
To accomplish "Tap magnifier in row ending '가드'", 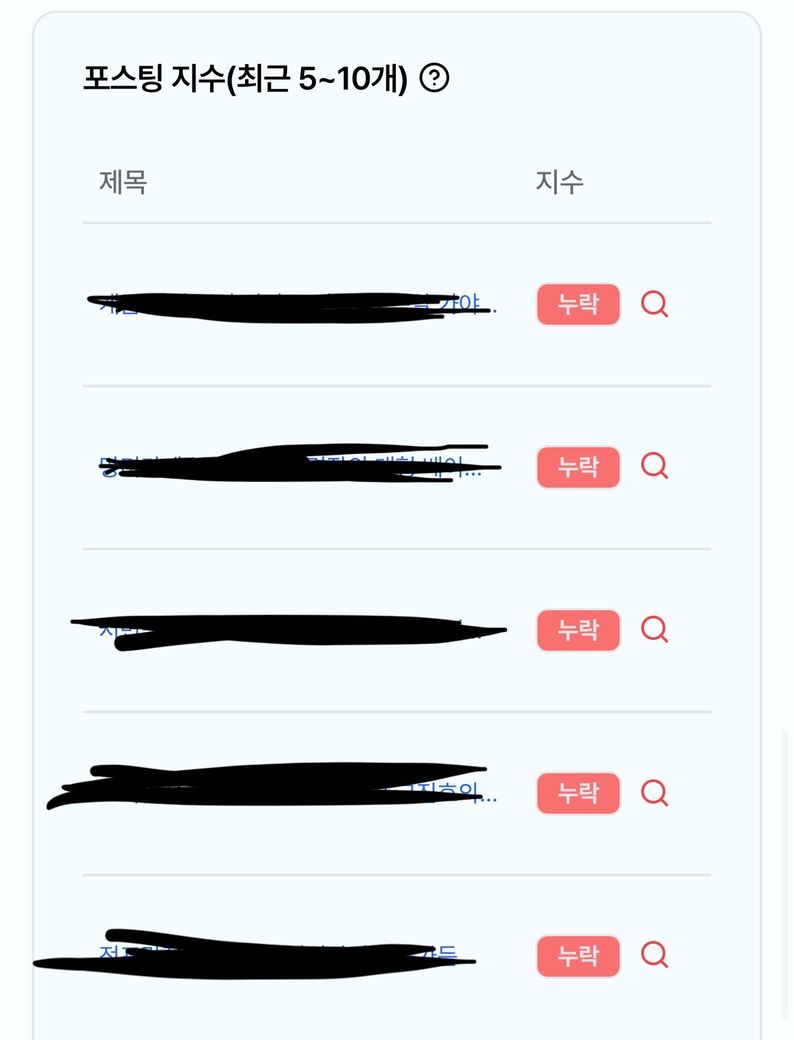I will 654,955.
